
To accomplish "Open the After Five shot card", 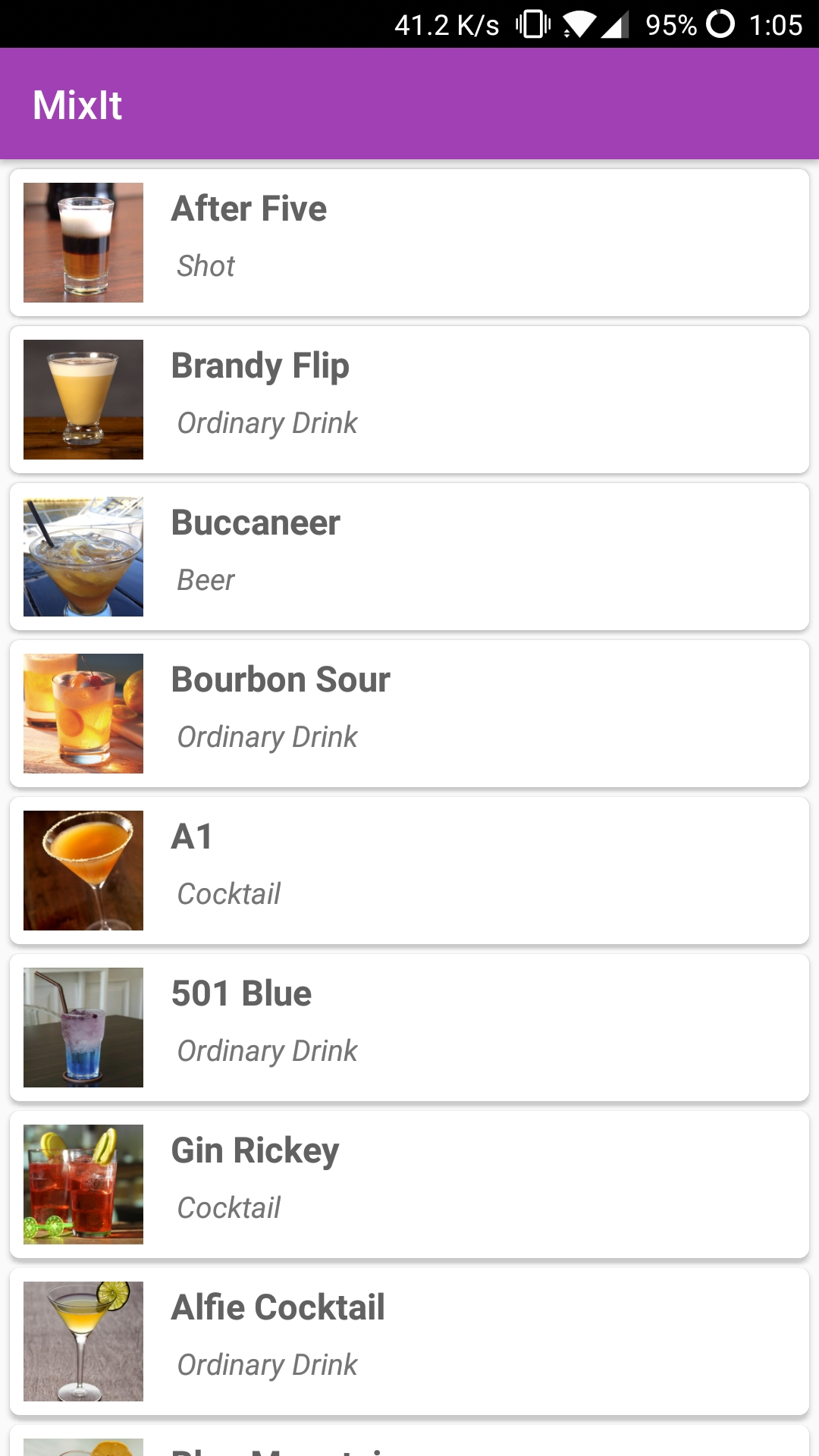I will click(x=409, y=243).
